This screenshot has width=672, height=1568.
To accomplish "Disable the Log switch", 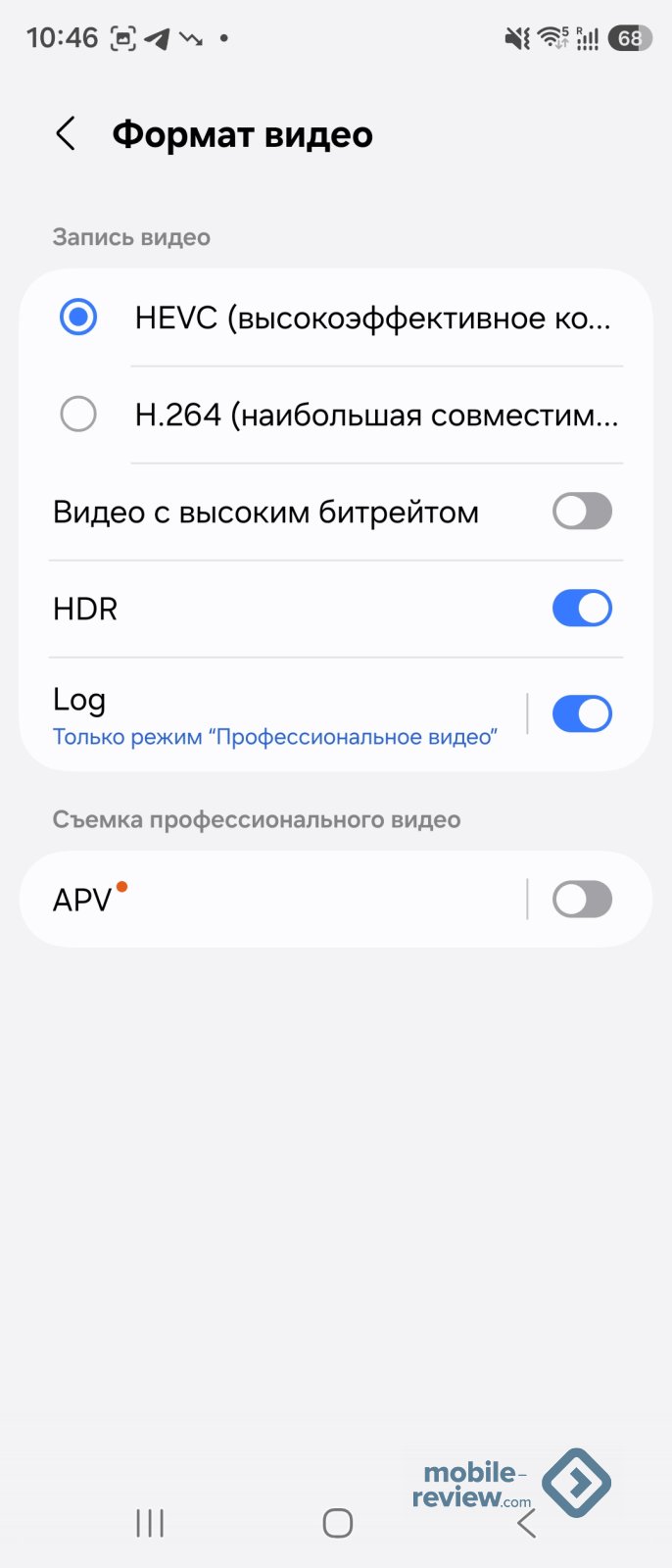I will coord(582,714).
